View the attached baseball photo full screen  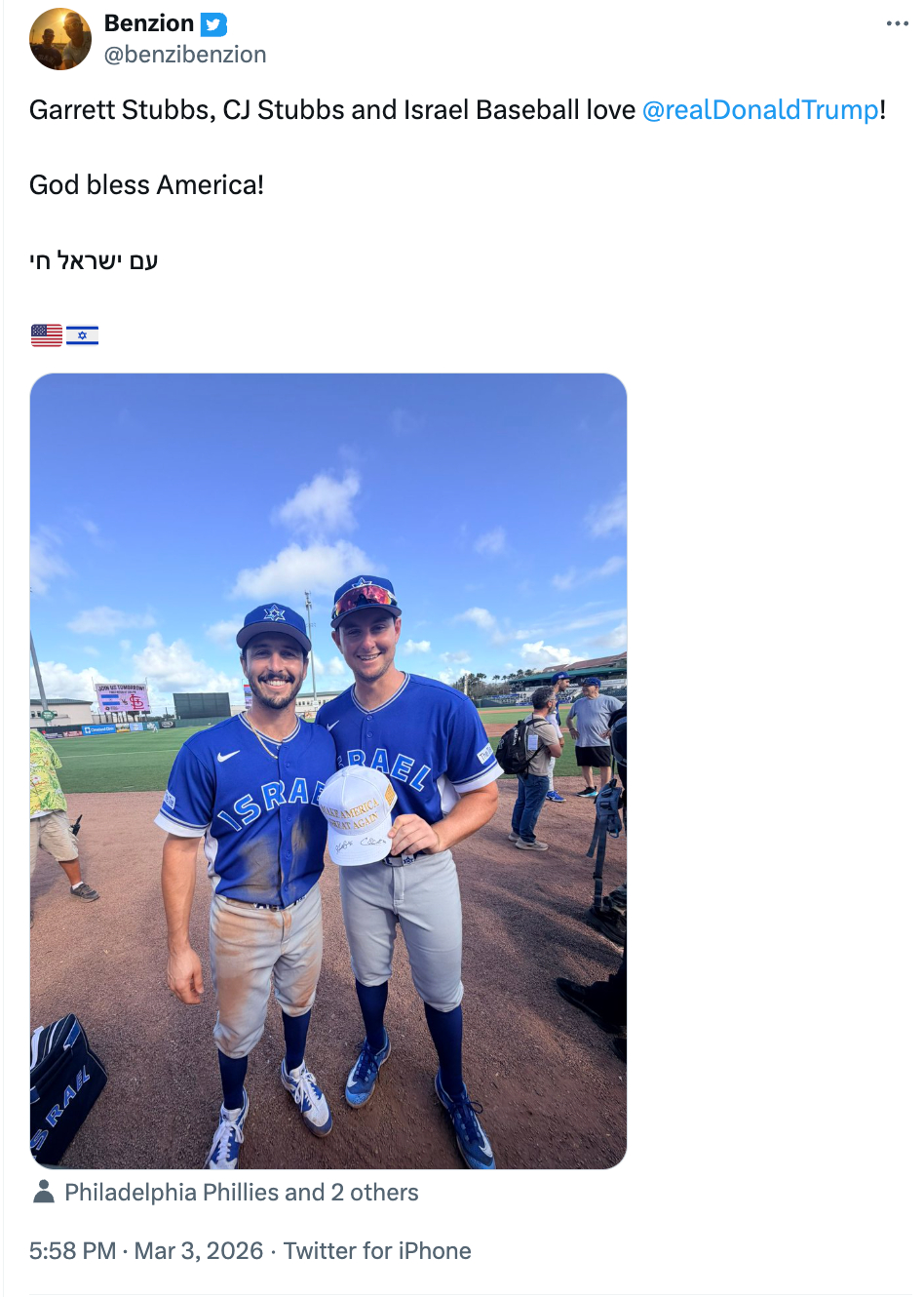328,770
